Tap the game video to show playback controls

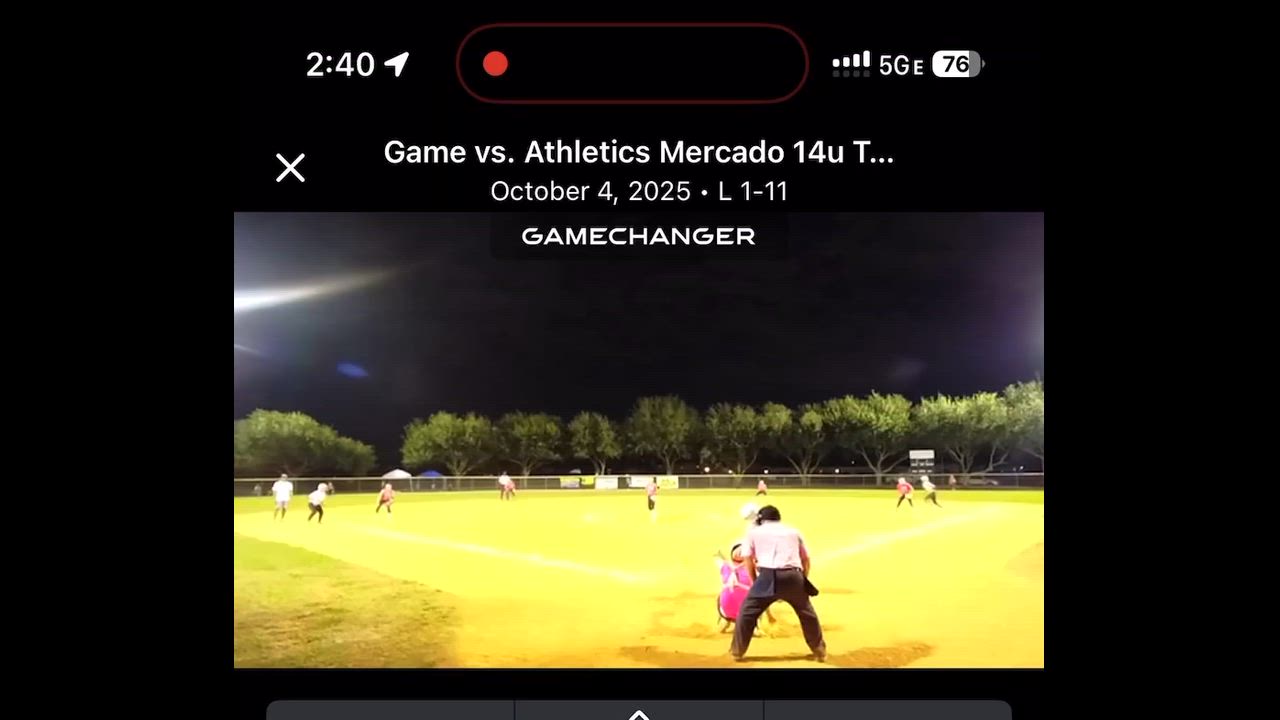click(638, 440)
